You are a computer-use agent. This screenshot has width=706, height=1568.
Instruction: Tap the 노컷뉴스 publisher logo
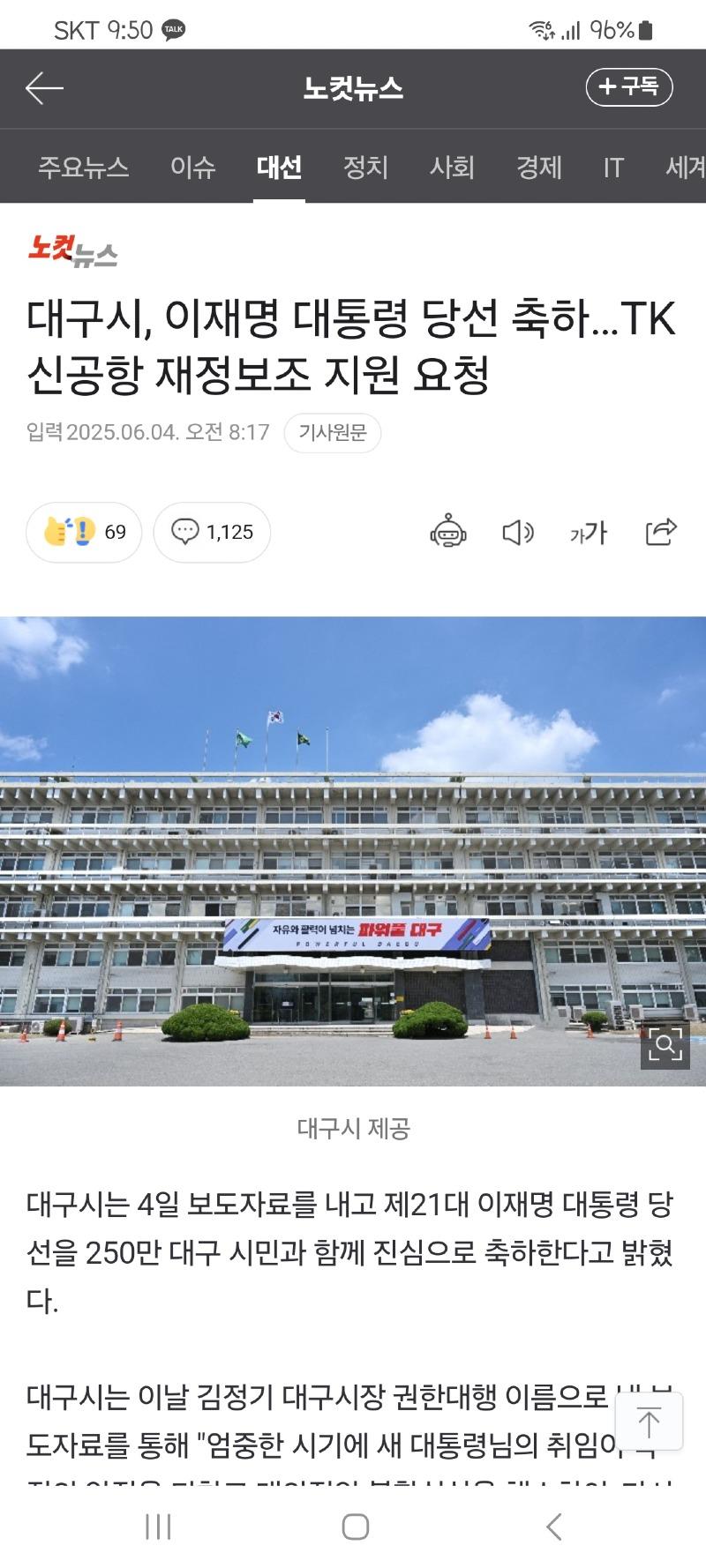75,253
